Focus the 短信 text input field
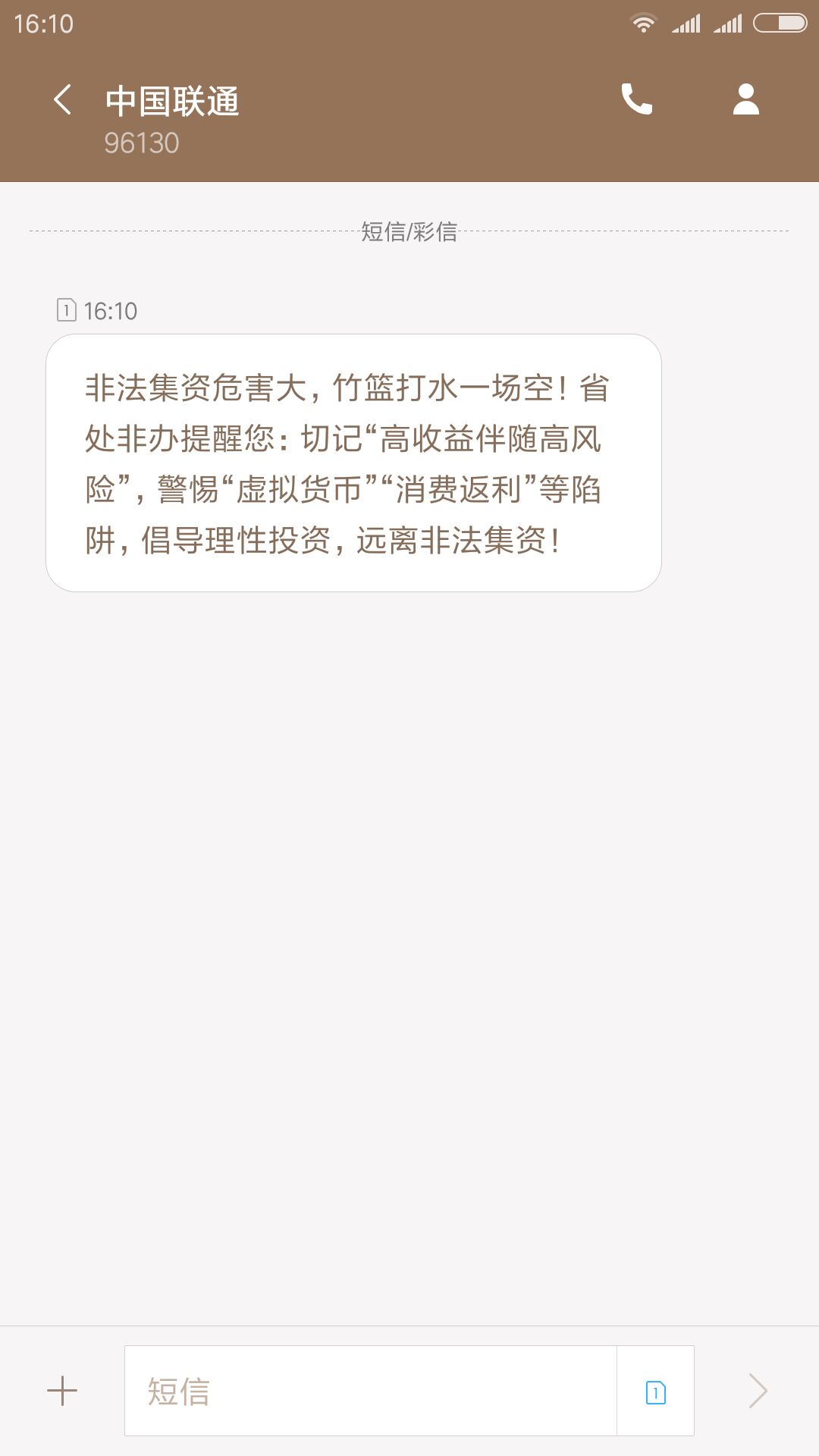The height and width of the screenshot is (1456, 819). click(x=370, y=1391)
